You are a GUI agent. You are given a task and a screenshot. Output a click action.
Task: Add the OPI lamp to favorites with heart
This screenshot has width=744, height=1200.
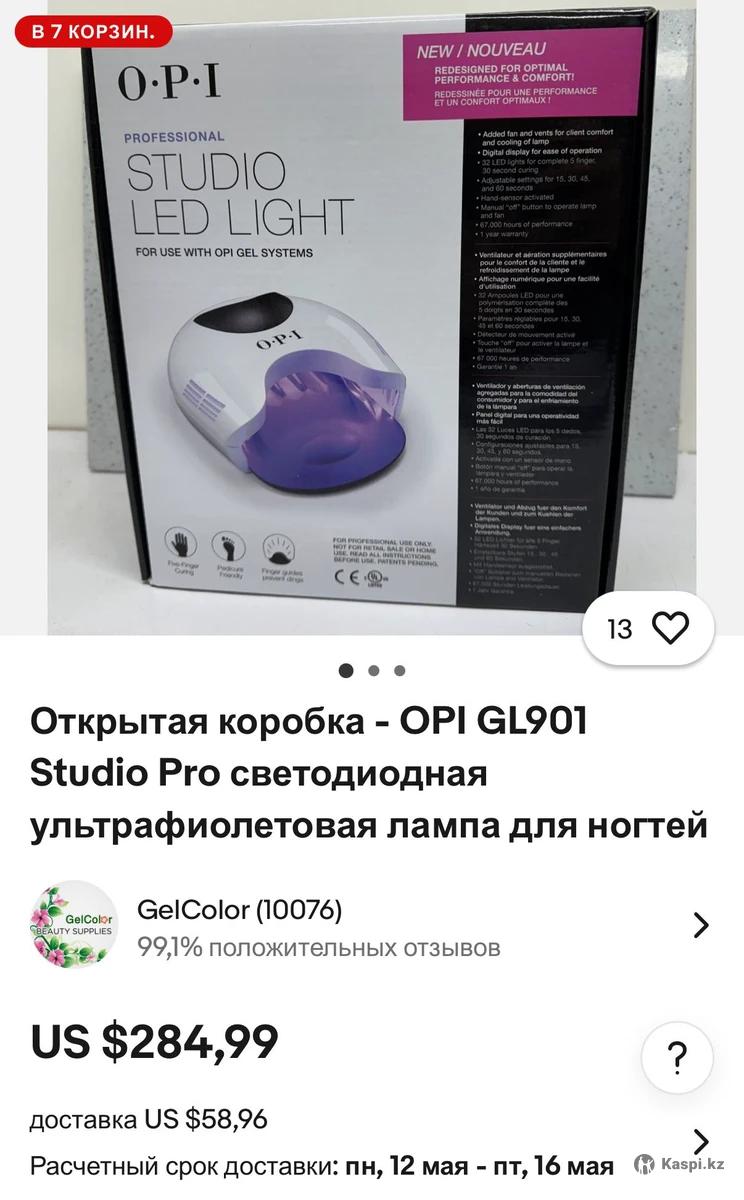click(x=669, y=628)
